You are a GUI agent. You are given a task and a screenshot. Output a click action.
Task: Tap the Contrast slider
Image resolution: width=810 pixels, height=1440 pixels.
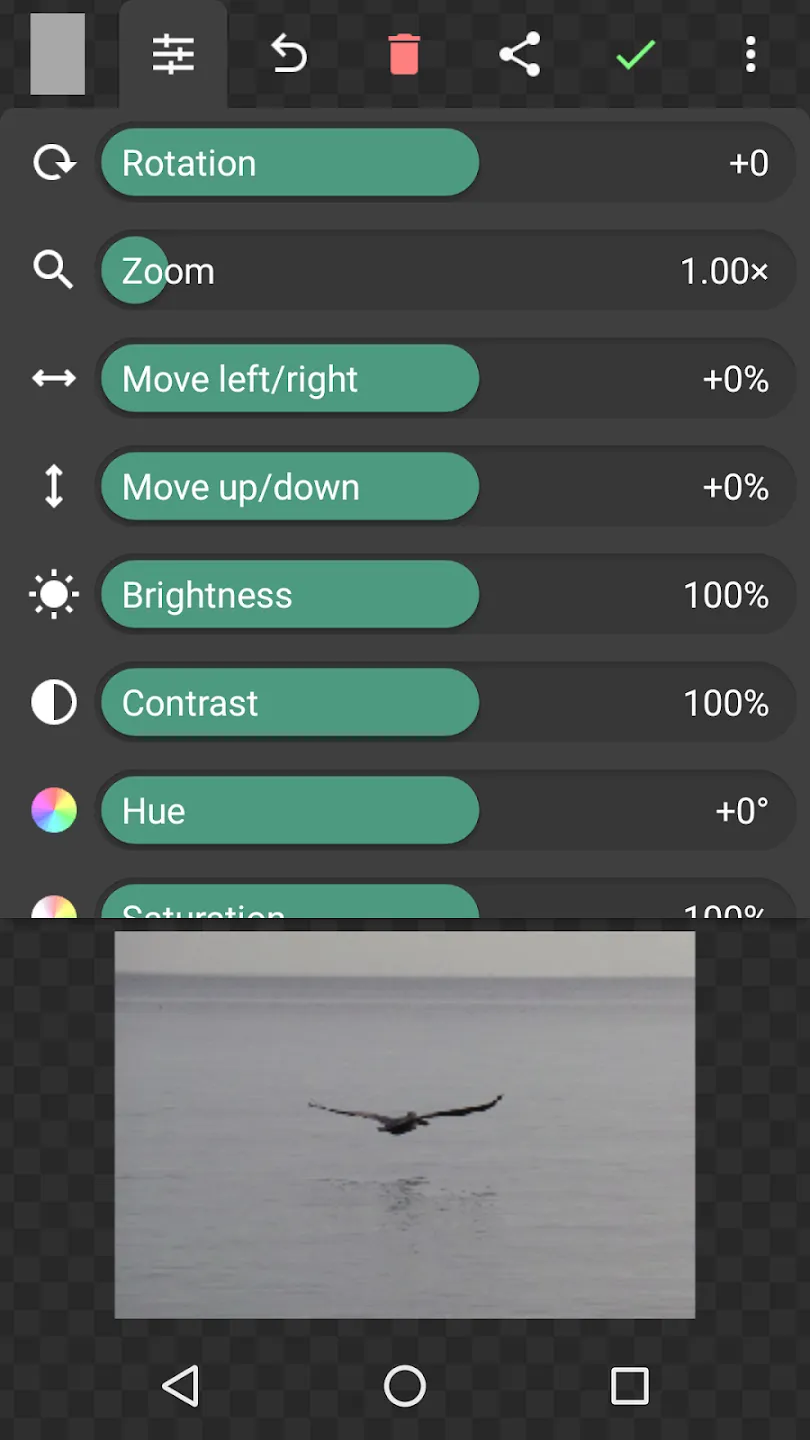coord(446,703)
